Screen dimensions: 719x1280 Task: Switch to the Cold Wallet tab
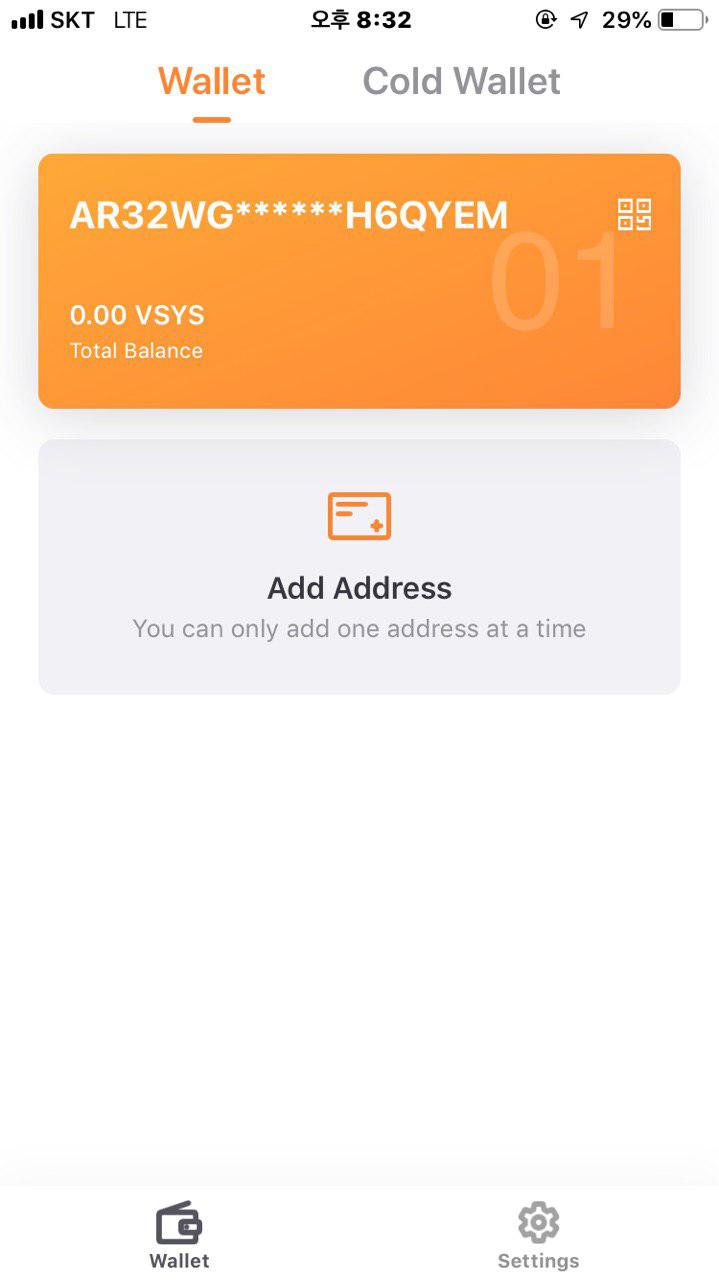461,81
